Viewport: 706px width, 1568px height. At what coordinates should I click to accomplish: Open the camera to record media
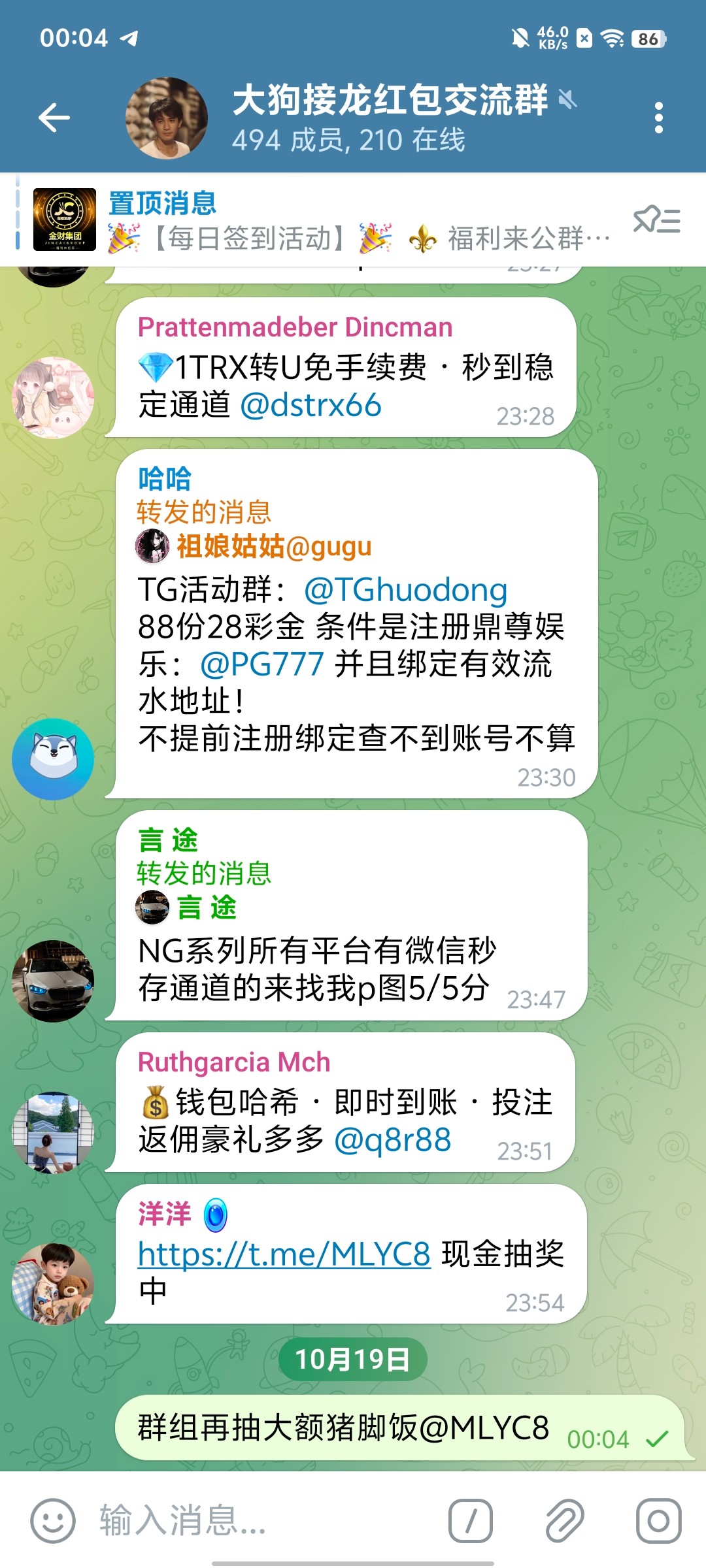point(658,1520)
